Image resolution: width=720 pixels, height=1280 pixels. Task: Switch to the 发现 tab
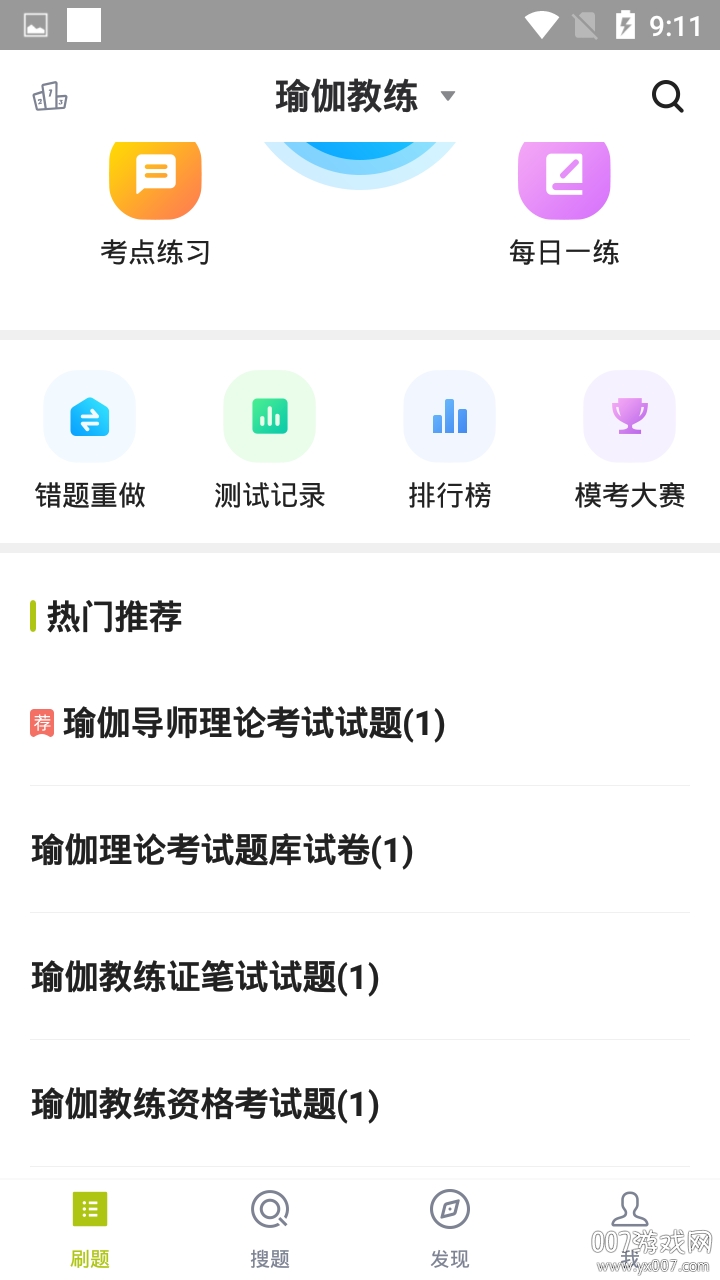(450, 1230)
